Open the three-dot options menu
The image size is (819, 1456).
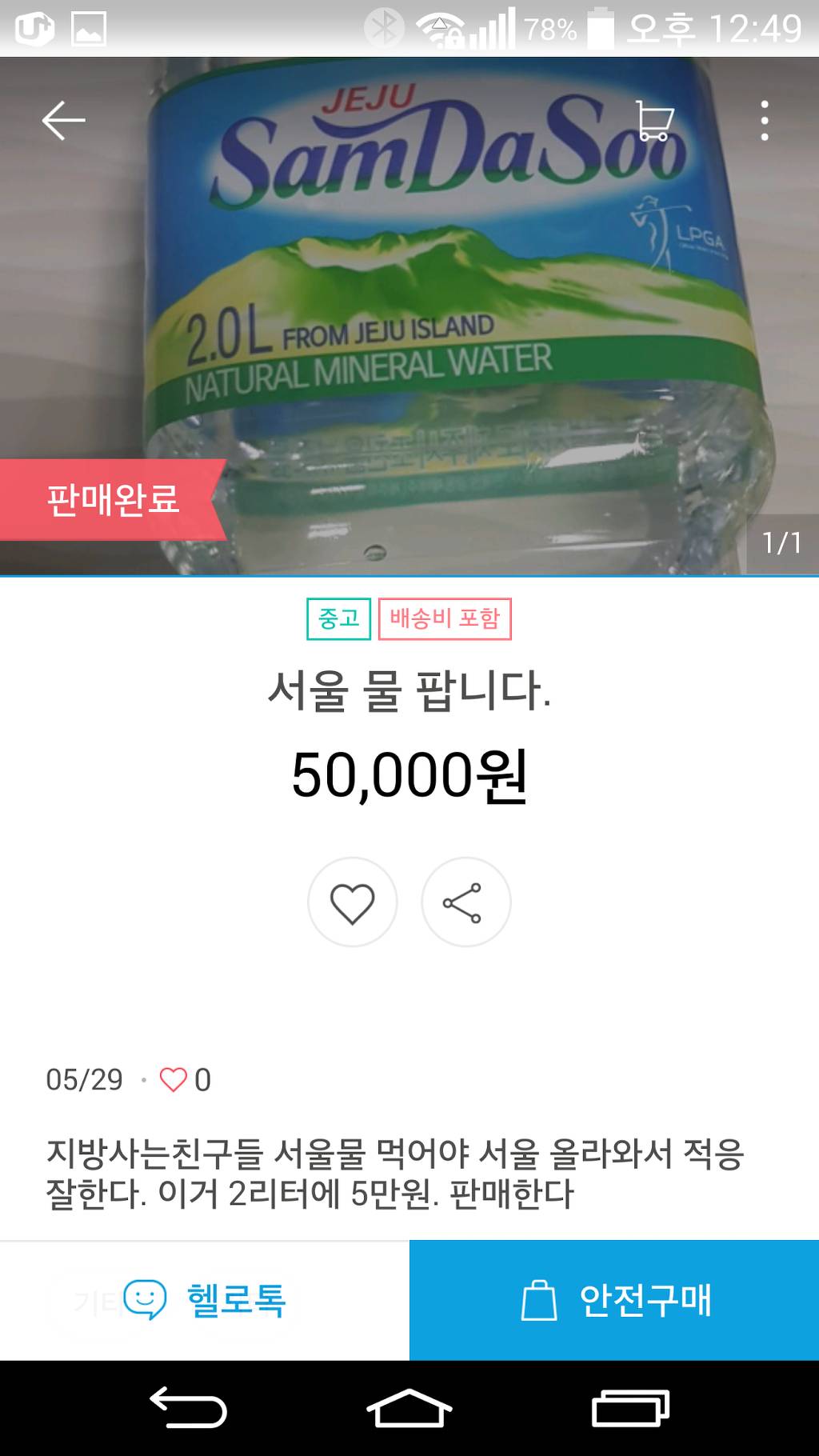point(765,118)
